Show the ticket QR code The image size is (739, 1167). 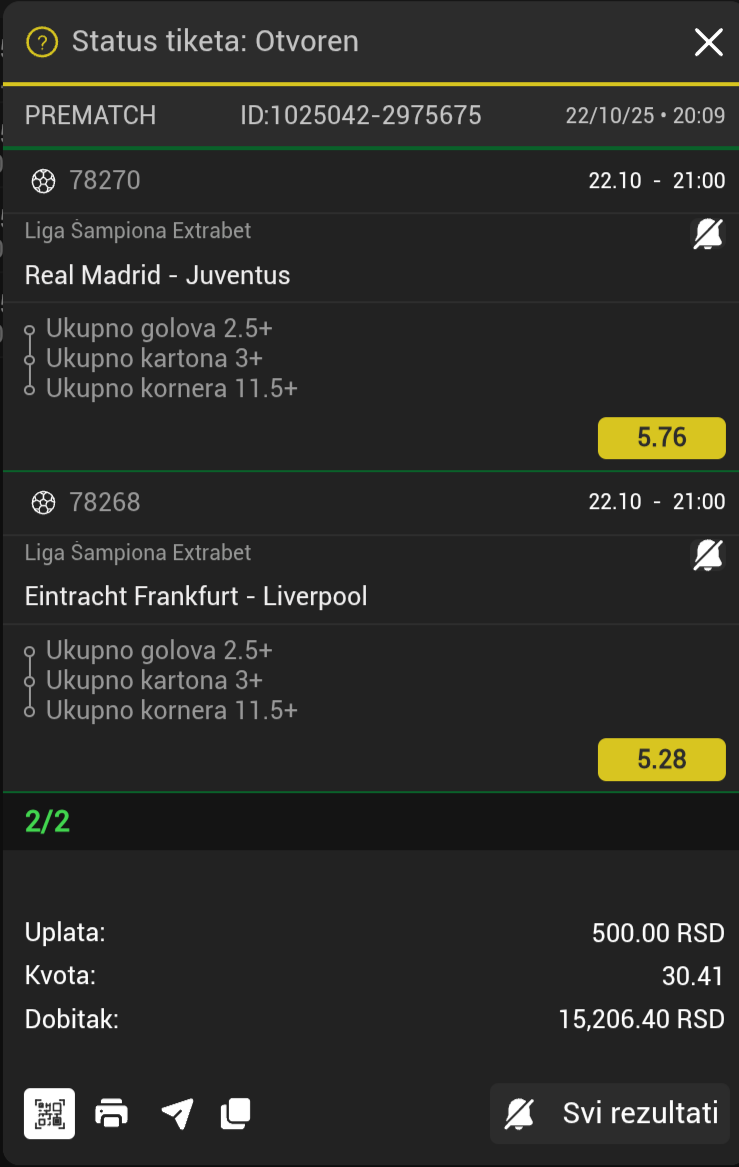tap(49, 1113)
